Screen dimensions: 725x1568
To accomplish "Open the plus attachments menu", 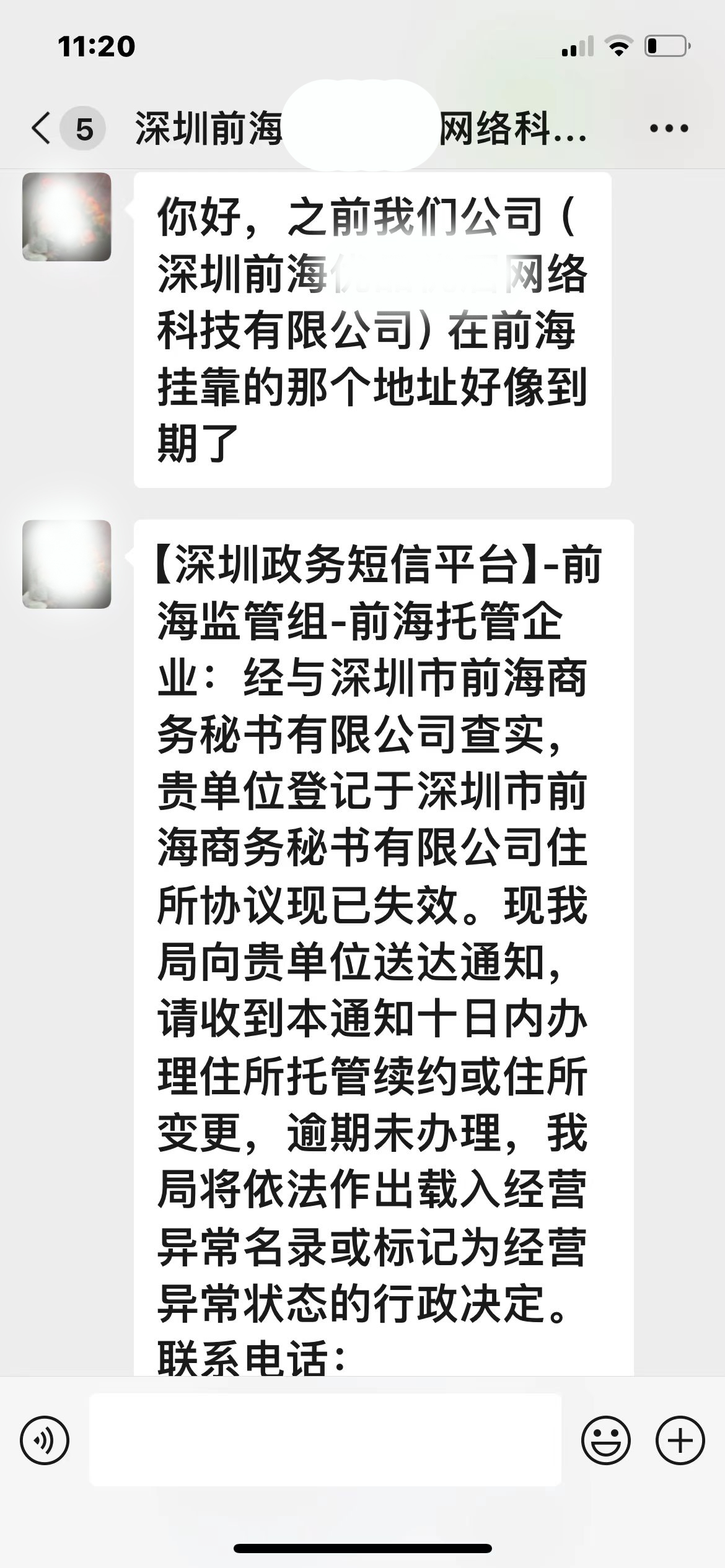I will point(680,1440).
